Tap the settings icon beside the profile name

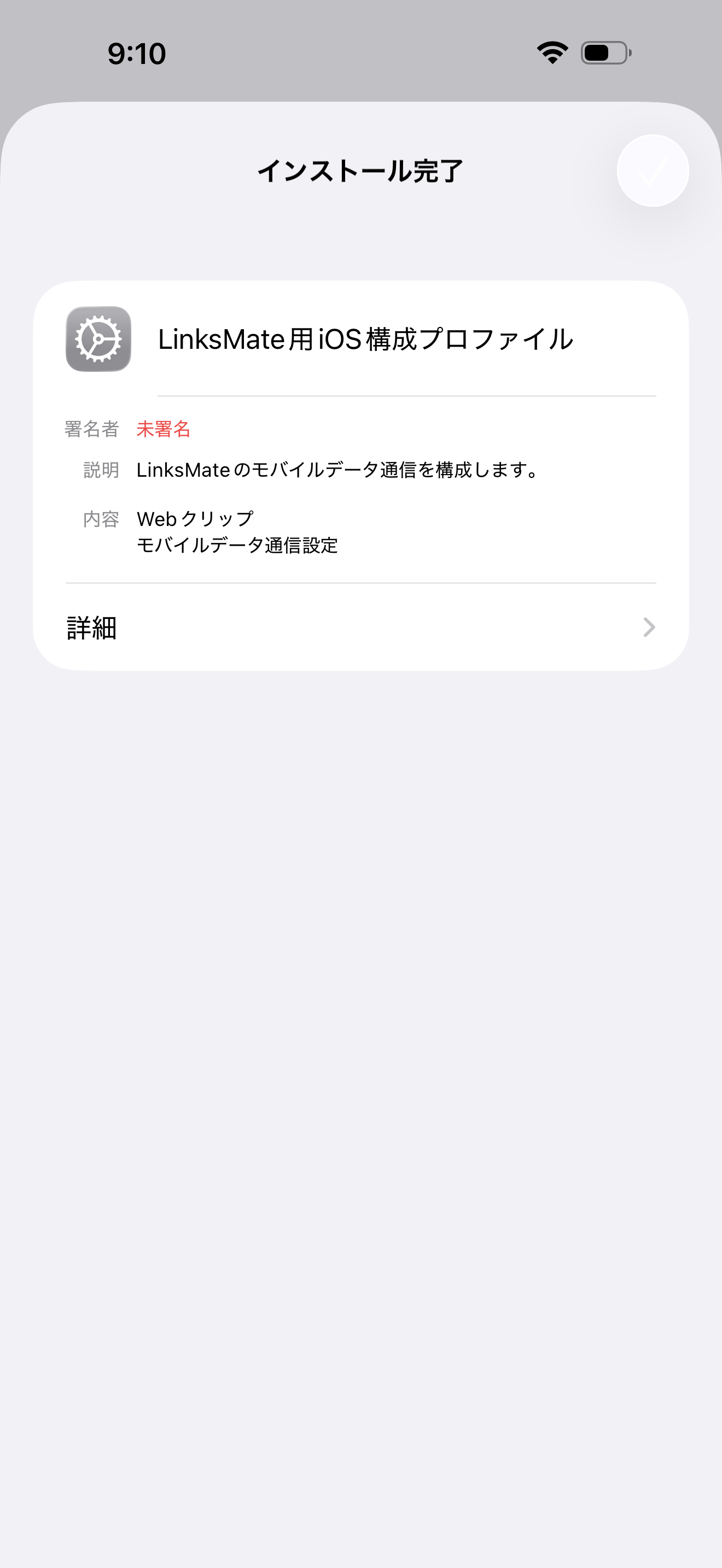98,340
